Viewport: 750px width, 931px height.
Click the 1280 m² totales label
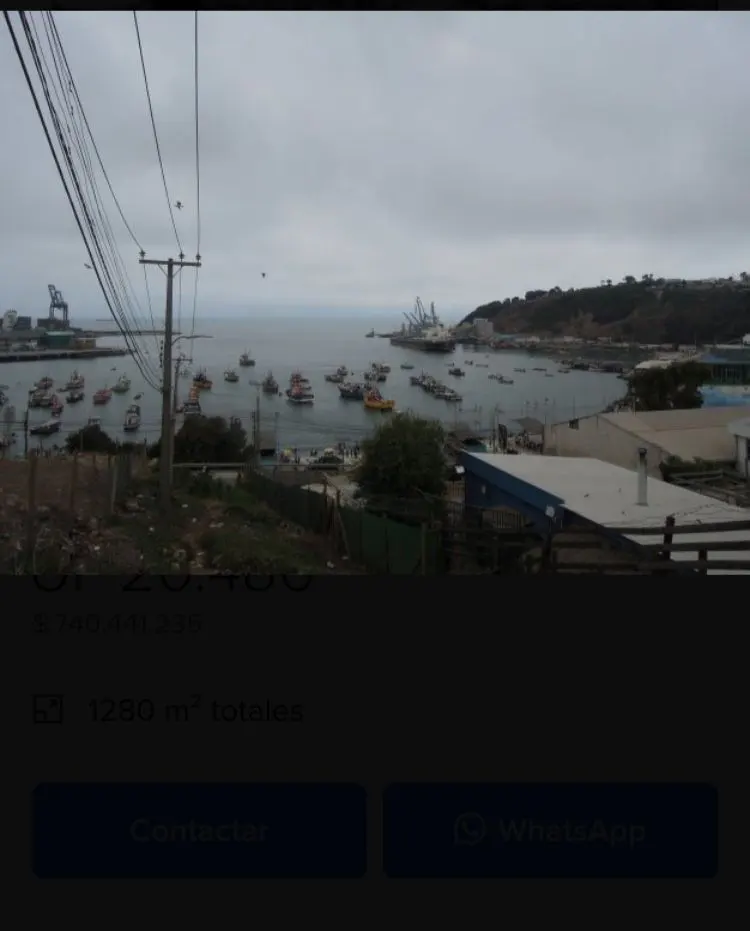point(195,710)
